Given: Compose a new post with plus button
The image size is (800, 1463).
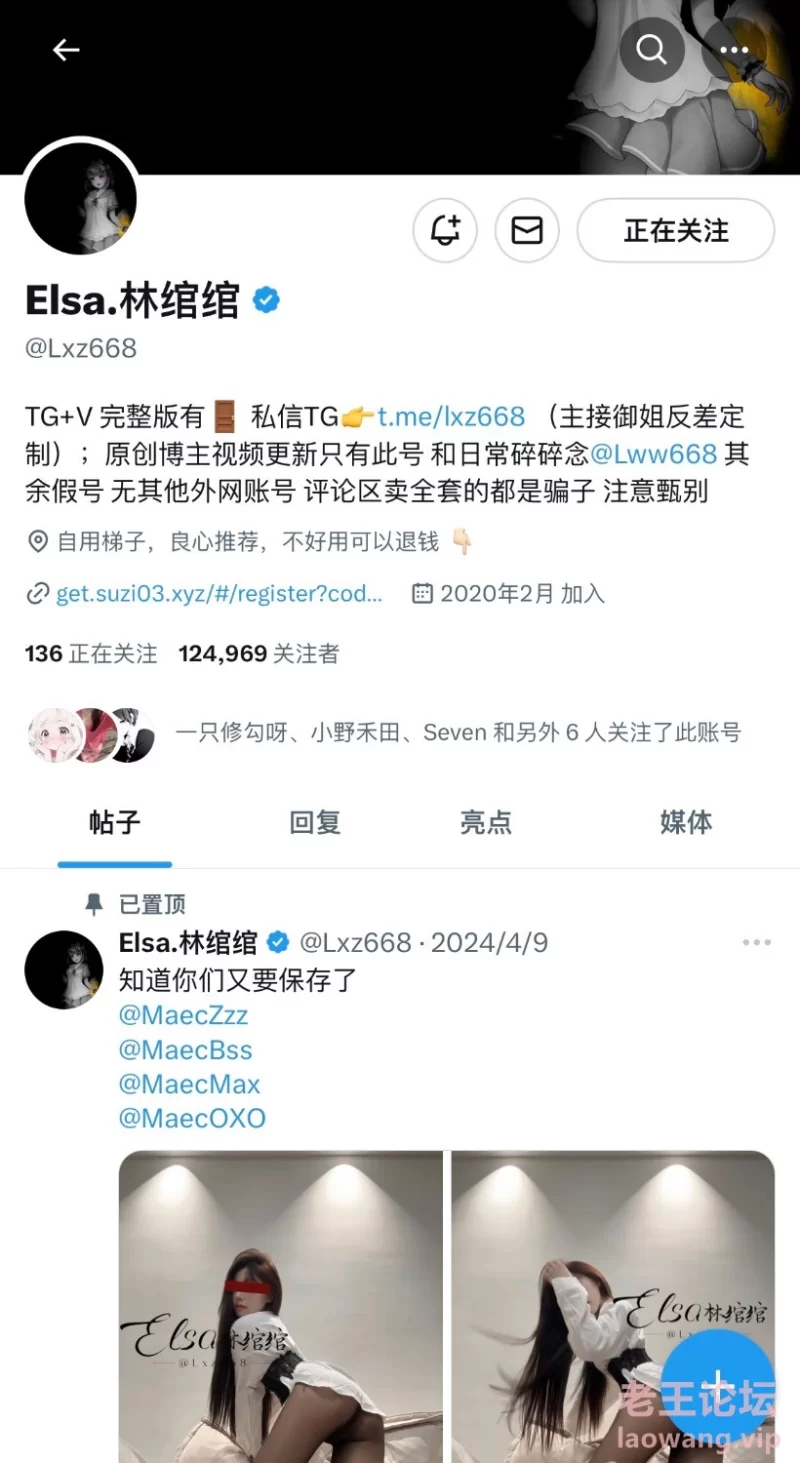Looking at the screenshot, I should (x=720, y=1383).
